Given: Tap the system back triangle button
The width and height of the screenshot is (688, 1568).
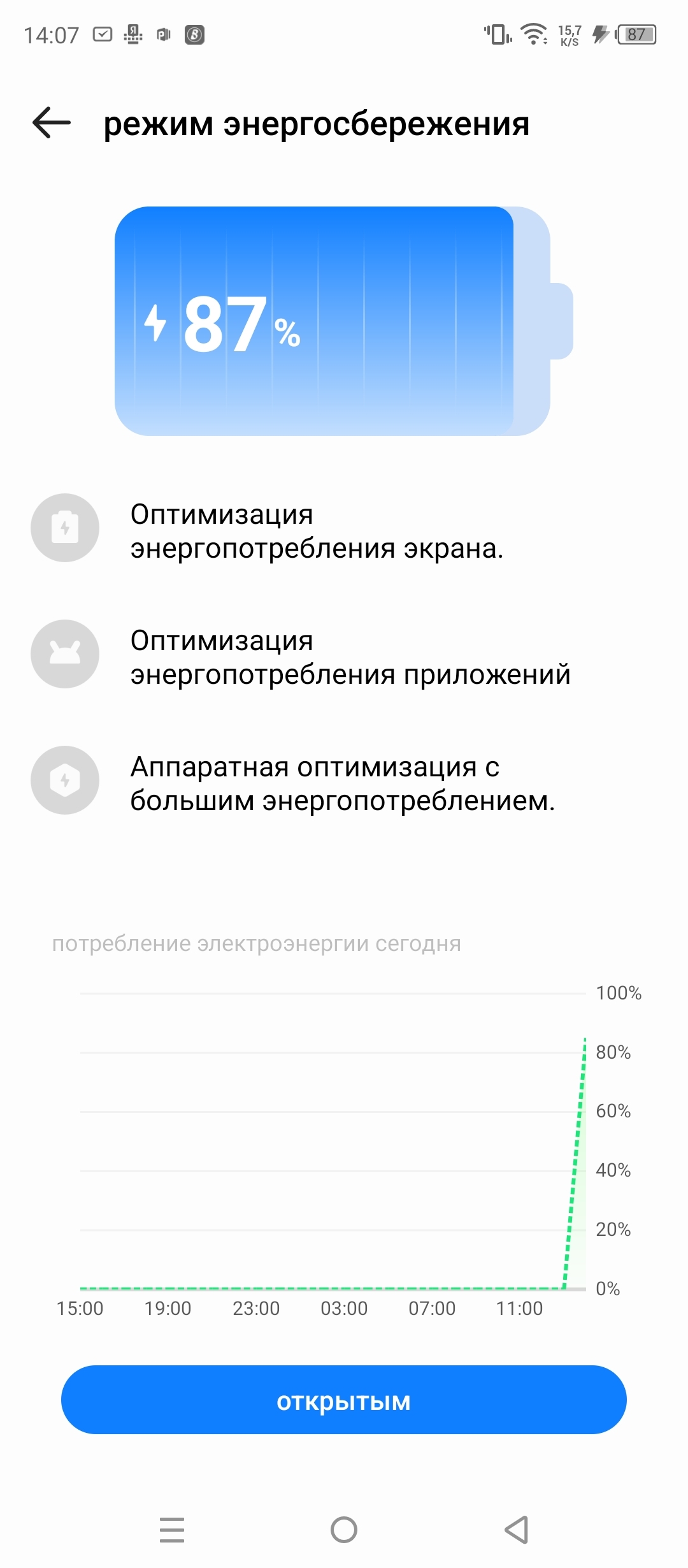Looking at the screenshot, I should tap(516, 1530).
